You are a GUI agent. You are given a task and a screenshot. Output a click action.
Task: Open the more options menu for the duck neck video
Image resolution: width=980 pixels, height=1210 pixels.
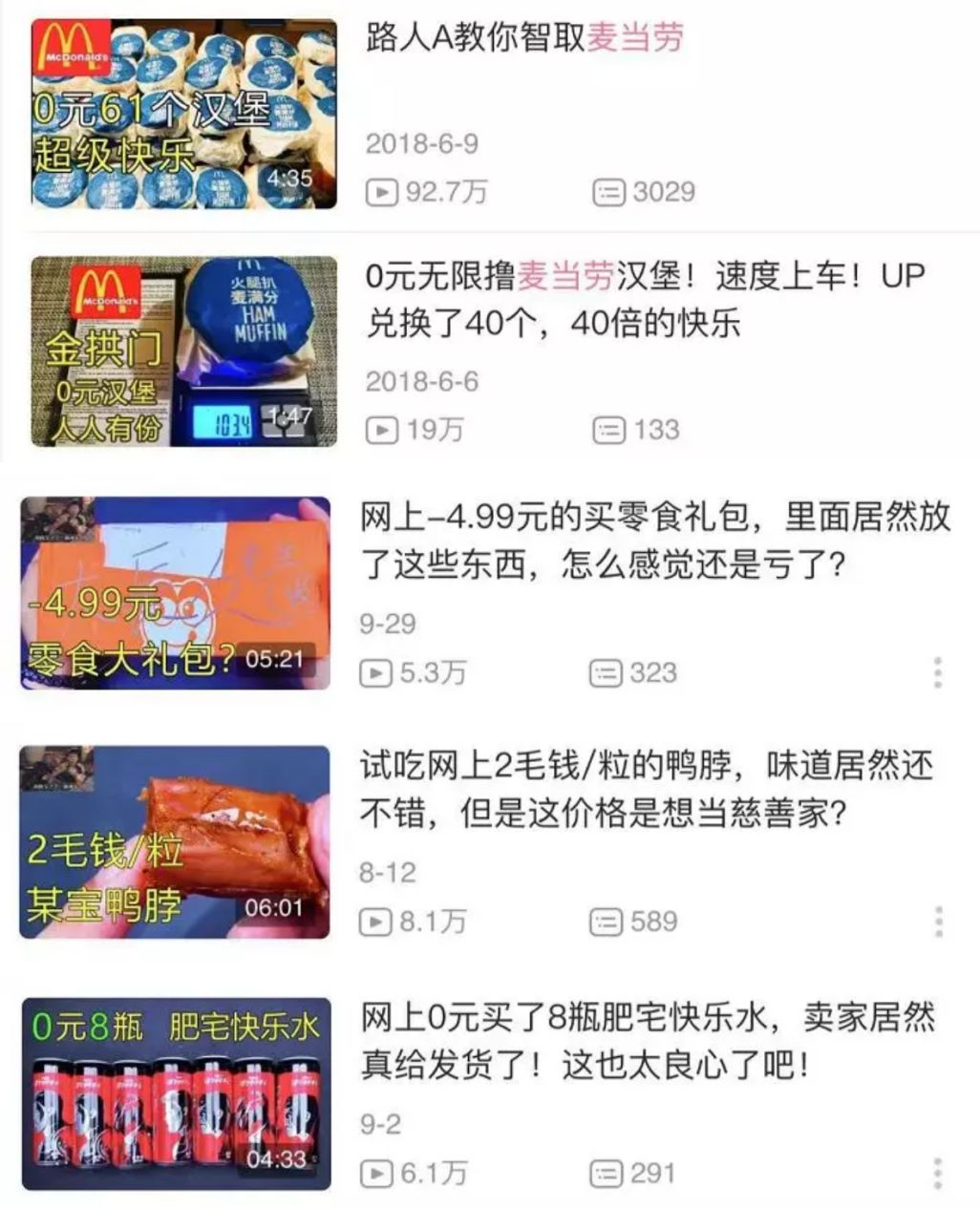(x=936, y=920)
